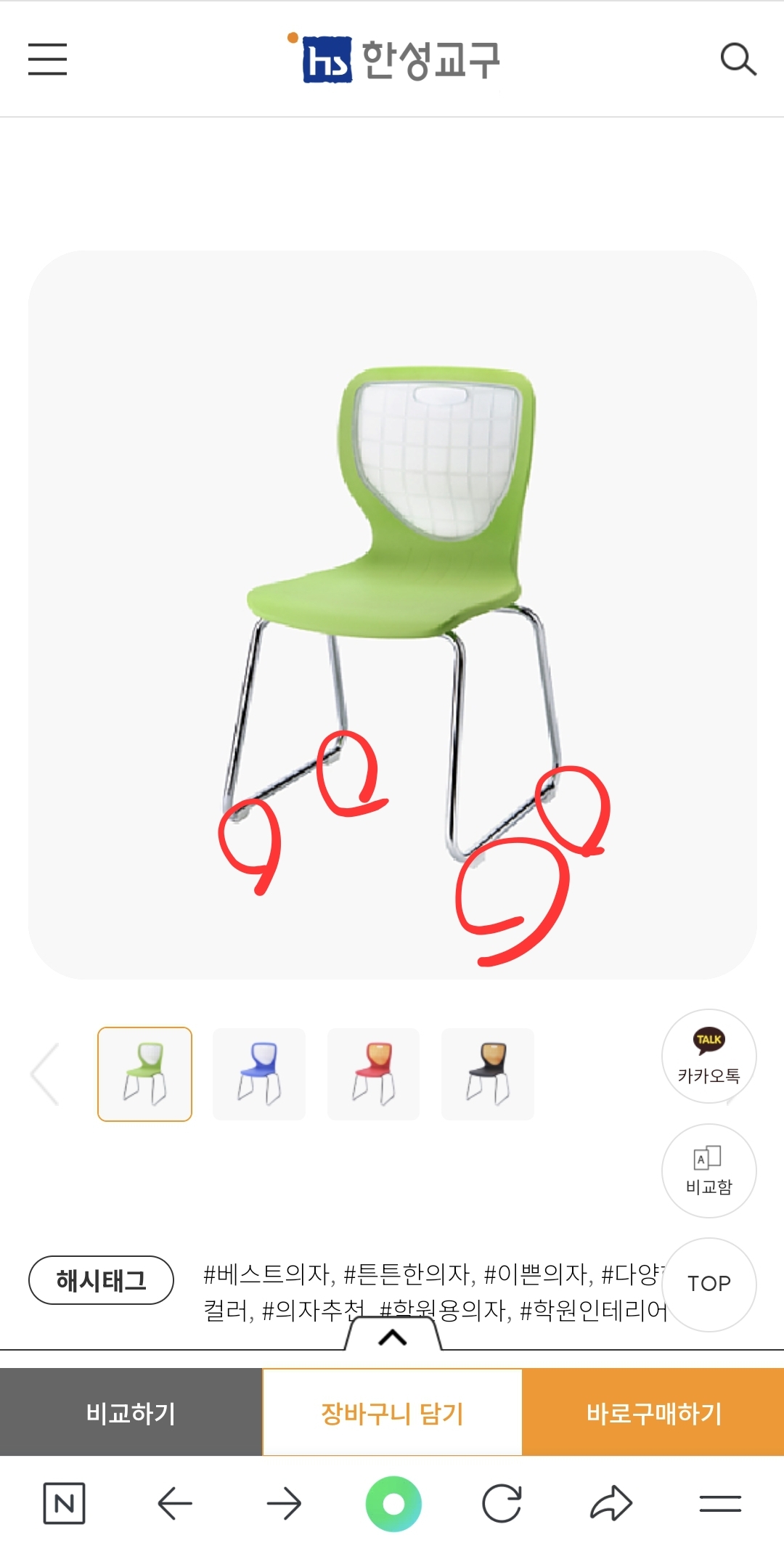Open the search magnifier icon

tap(738, 59)
